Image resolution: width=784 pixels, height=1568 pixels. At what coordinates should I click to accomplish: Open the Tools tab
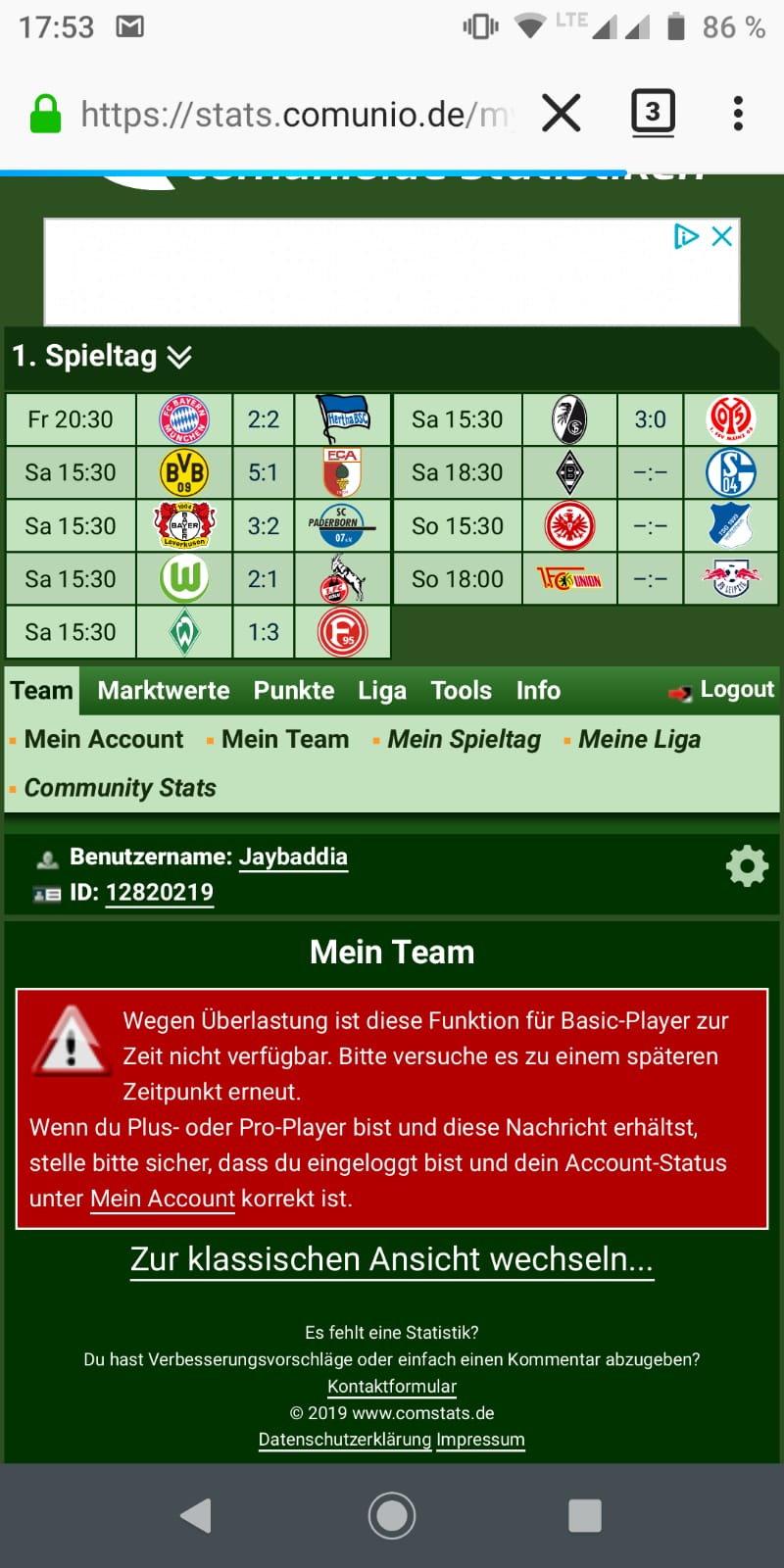[461, 690]
